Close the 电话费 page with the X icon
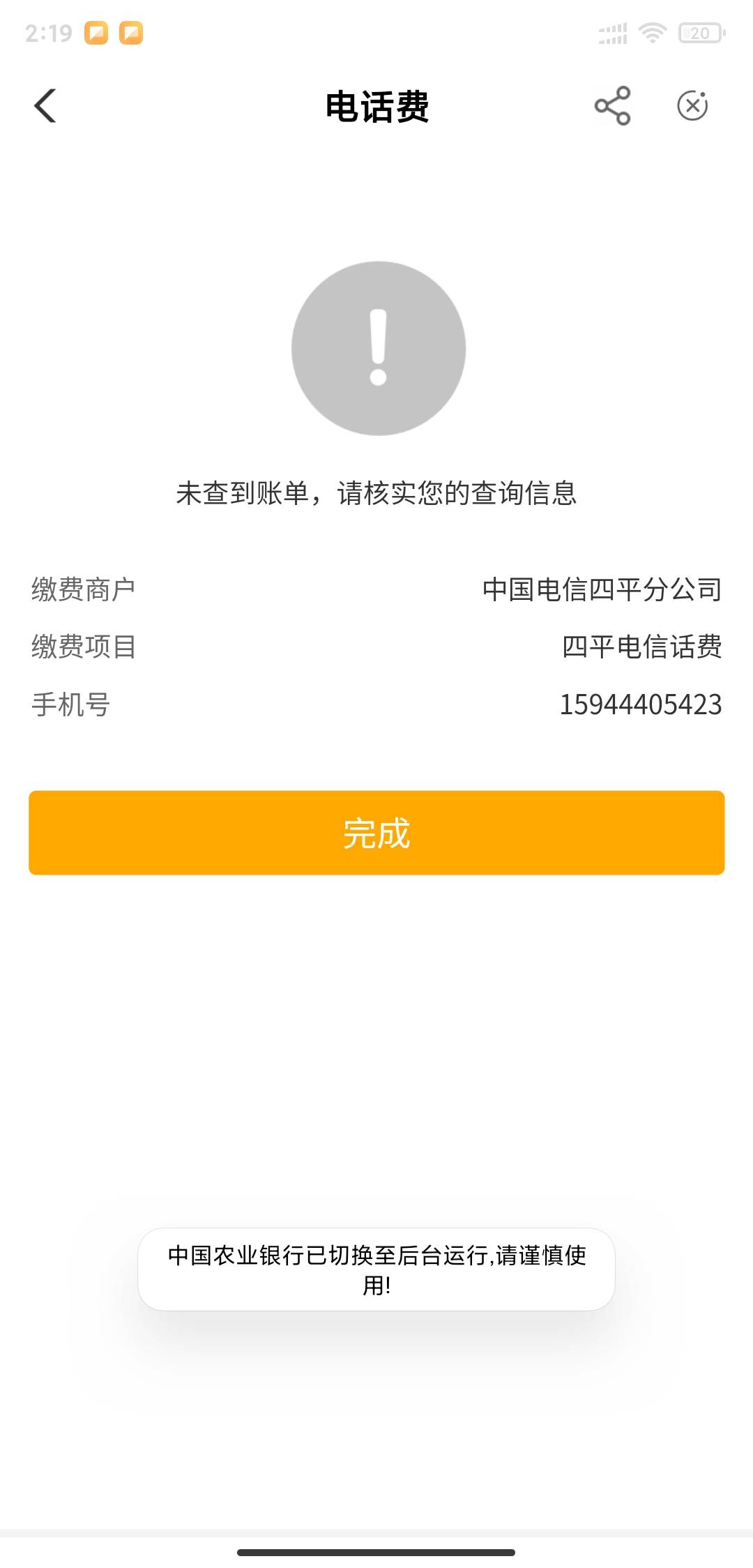 click(x=692, y=106)
